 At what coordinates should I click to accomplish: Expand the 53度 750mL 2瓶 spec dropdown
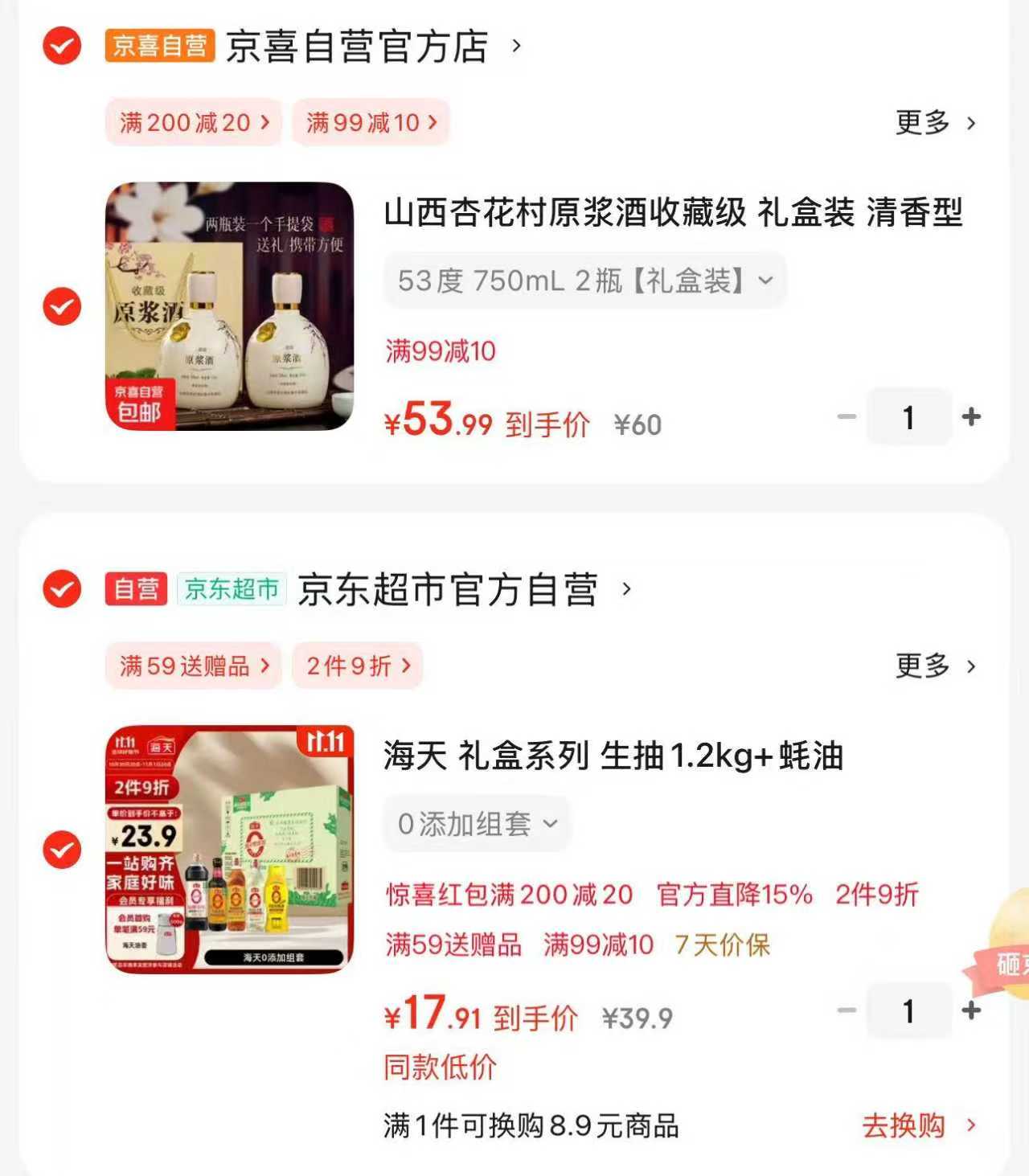tap(584, 281)
